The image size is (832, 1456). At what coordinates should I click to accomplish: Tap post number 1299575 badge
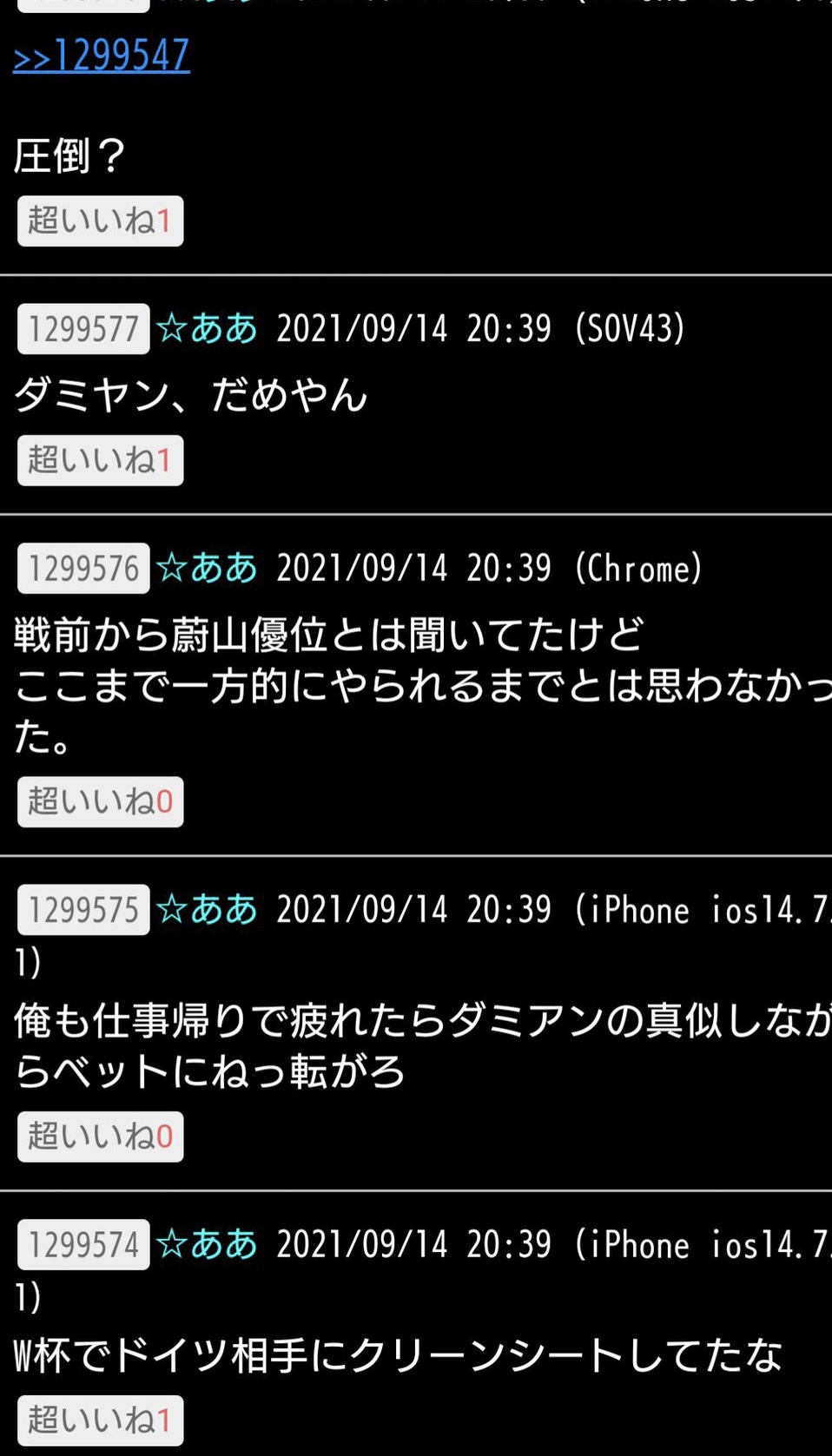pos(83,909)
